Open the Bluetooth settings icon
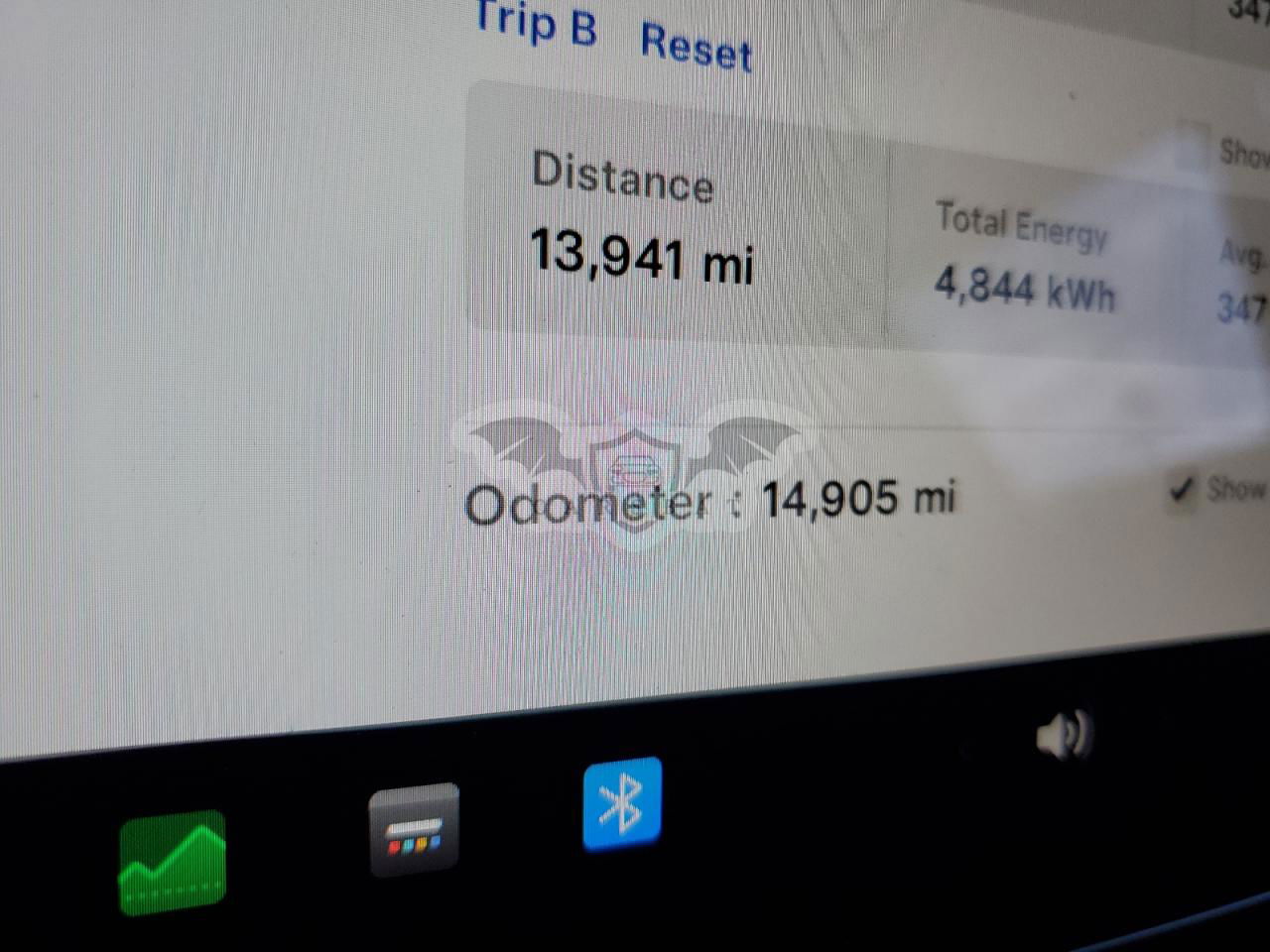 coord(622,803)
